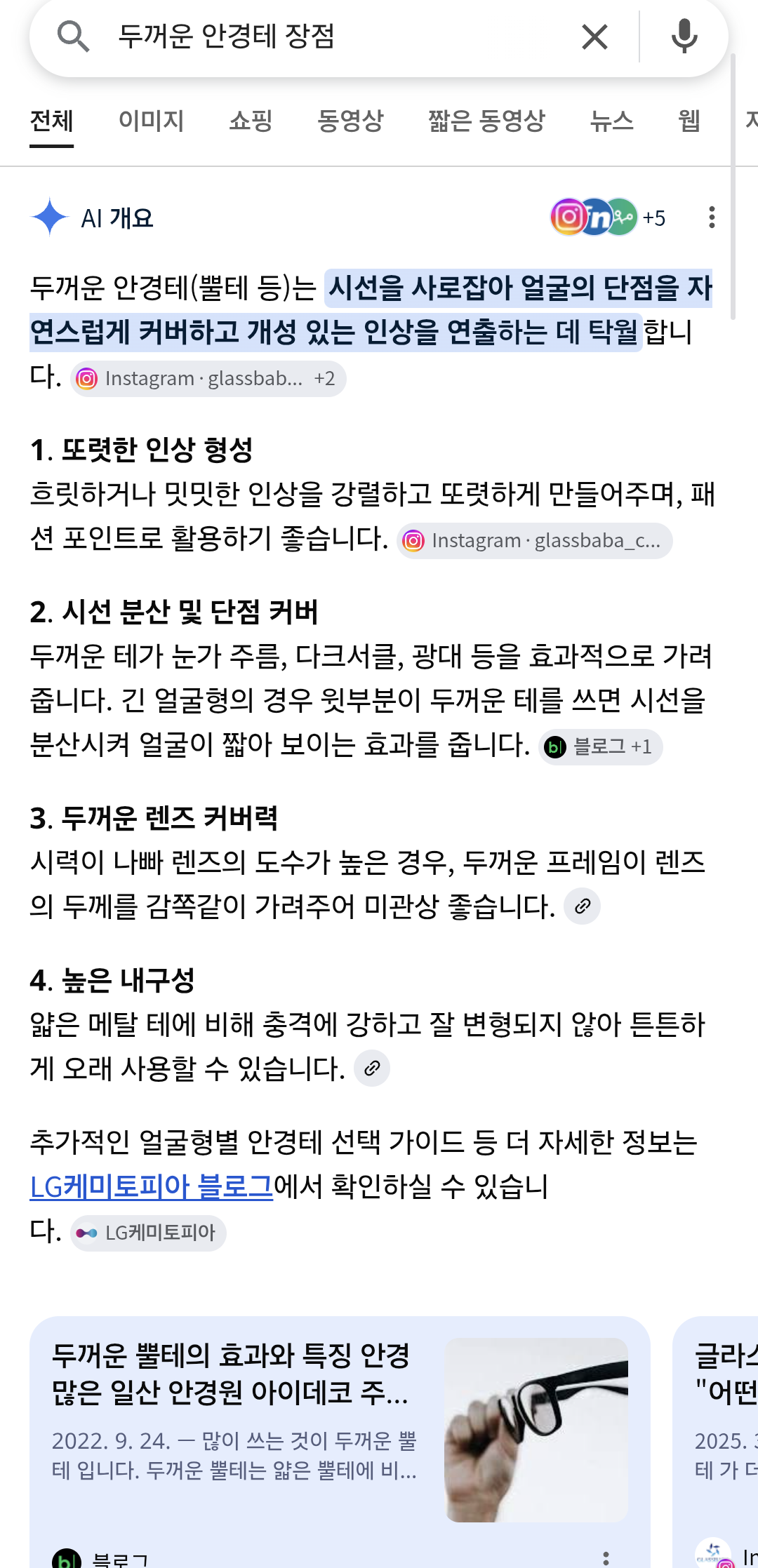
Task: Open the 동영상 tab
Action: click(350, 121)
